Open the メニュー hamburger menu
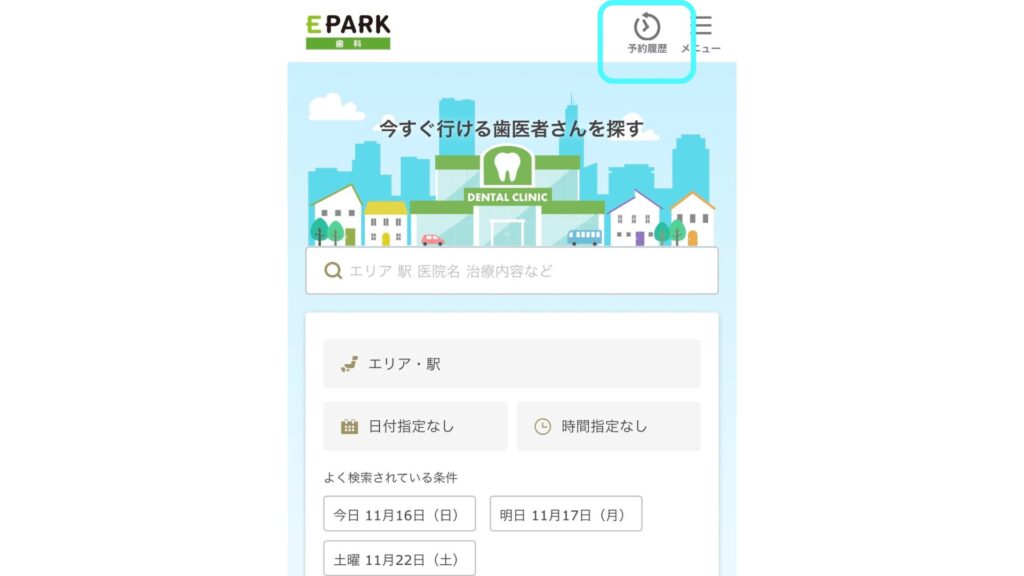Image resolution: width=1024 pixels, height=576 pixels. coord(702,33)
